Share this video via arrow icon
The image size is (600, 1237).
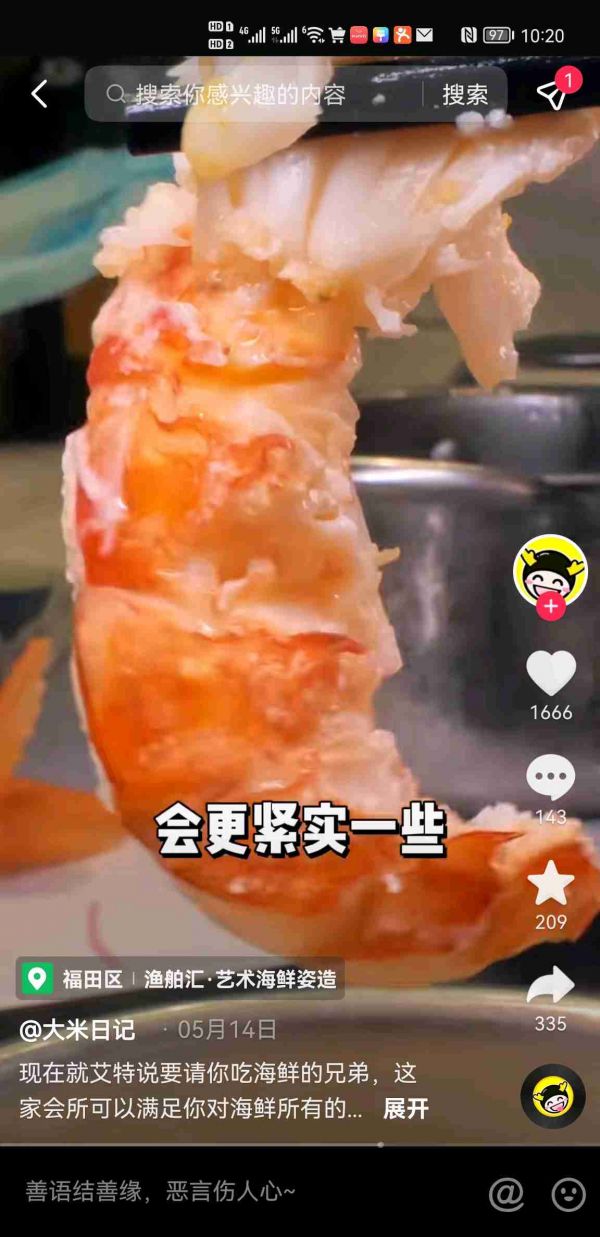[x=551, y=985]
